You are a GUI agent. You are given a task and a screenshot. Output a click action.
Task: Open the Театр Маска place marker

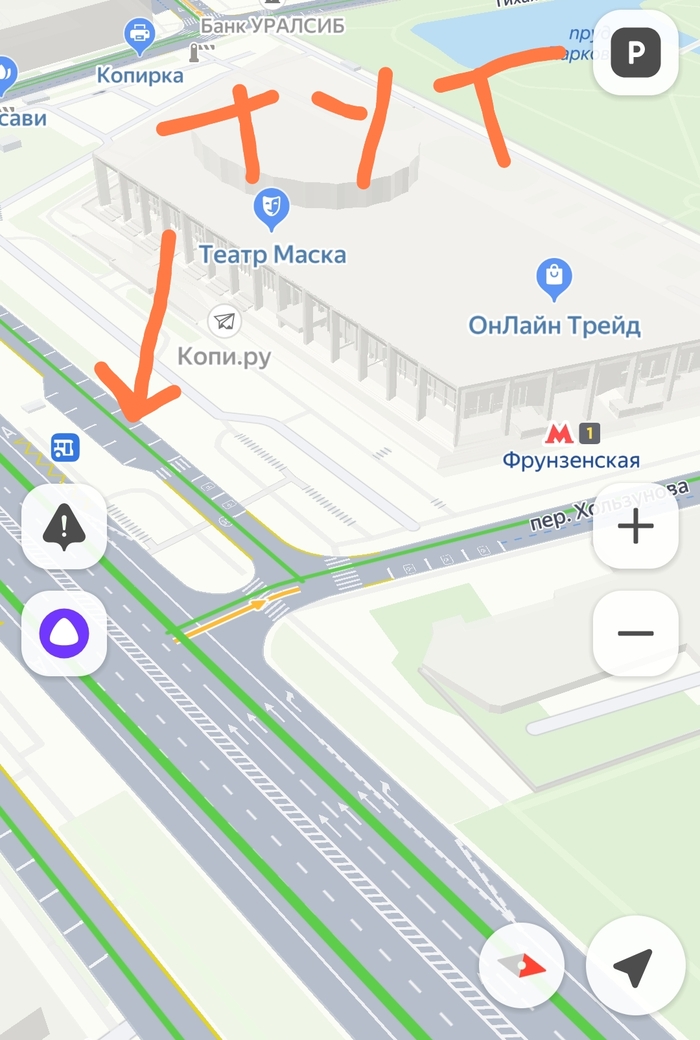coord(271,208)
